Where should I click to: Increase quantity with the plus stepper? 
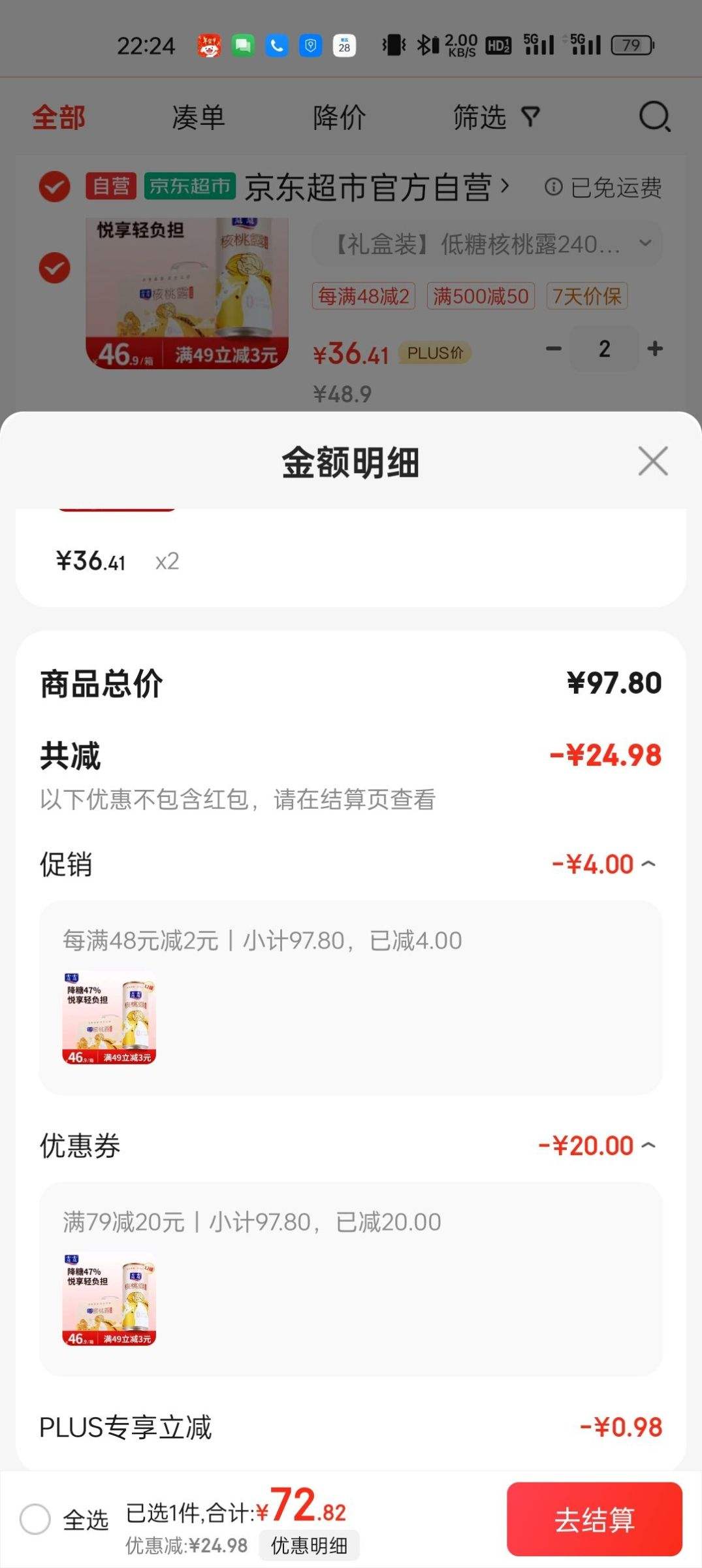[x=654, y=348]
